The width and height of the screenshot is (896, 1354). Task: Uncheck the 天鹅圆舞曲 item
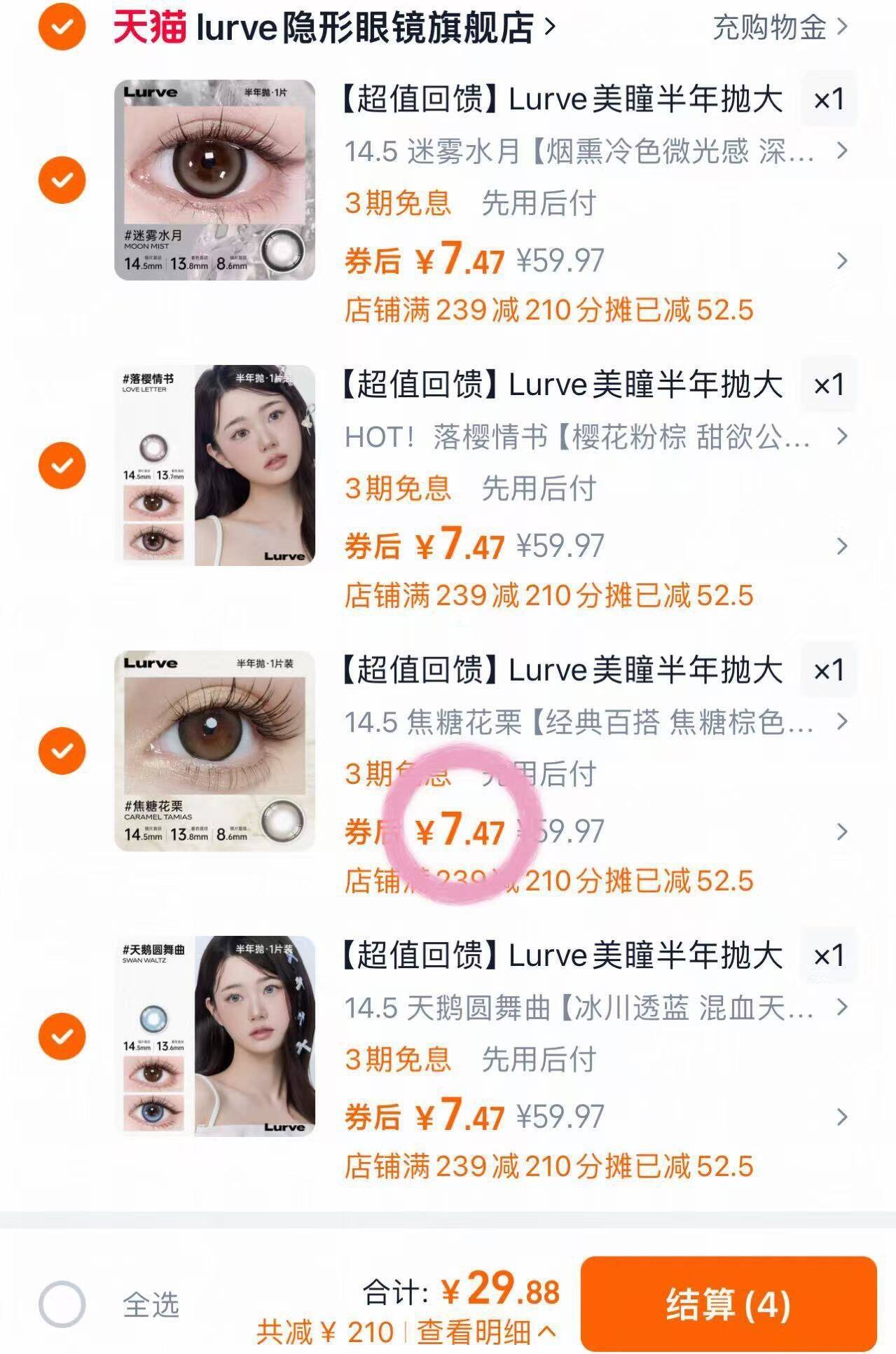tap(62, 1036)
